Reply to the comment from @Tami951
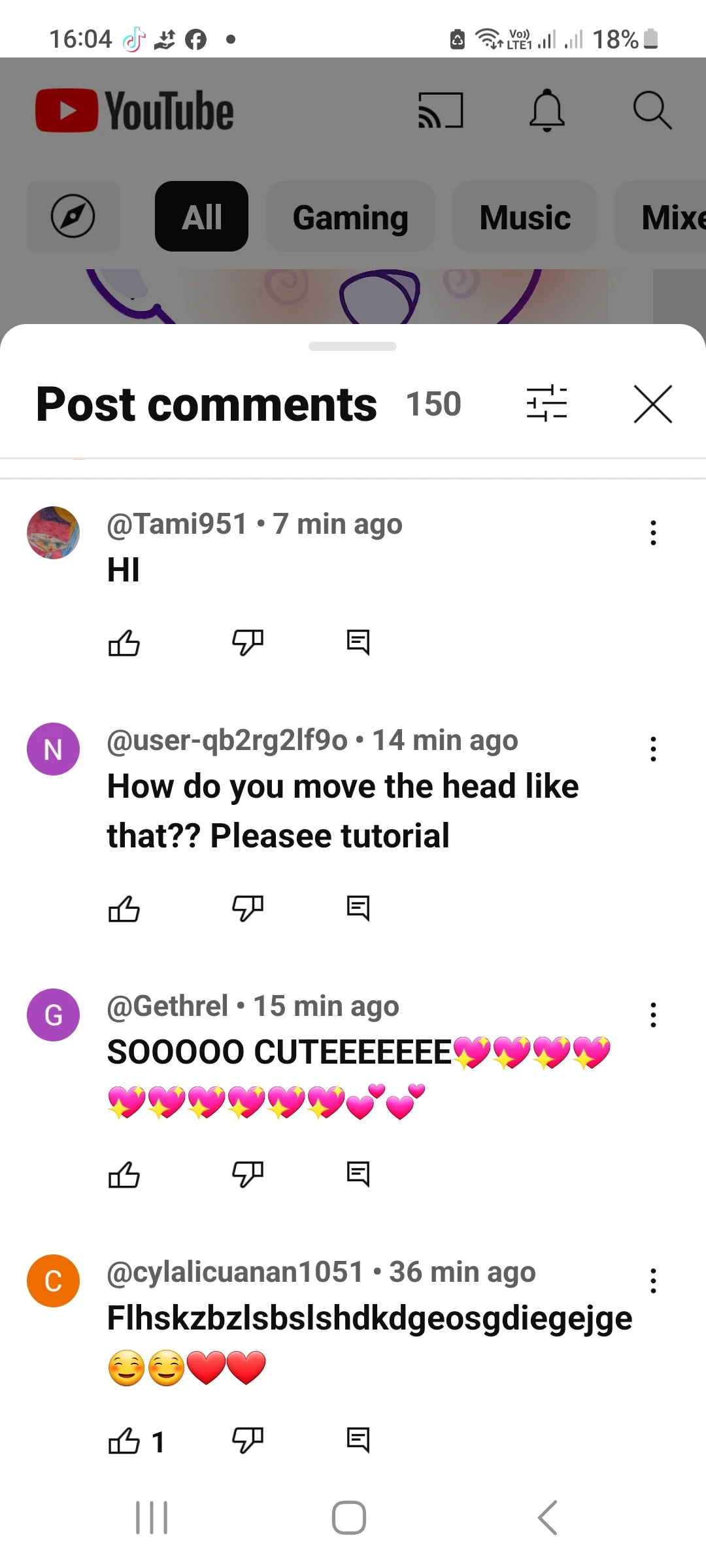The width and height of the screenshot is (706, 1568). point(358,643)
